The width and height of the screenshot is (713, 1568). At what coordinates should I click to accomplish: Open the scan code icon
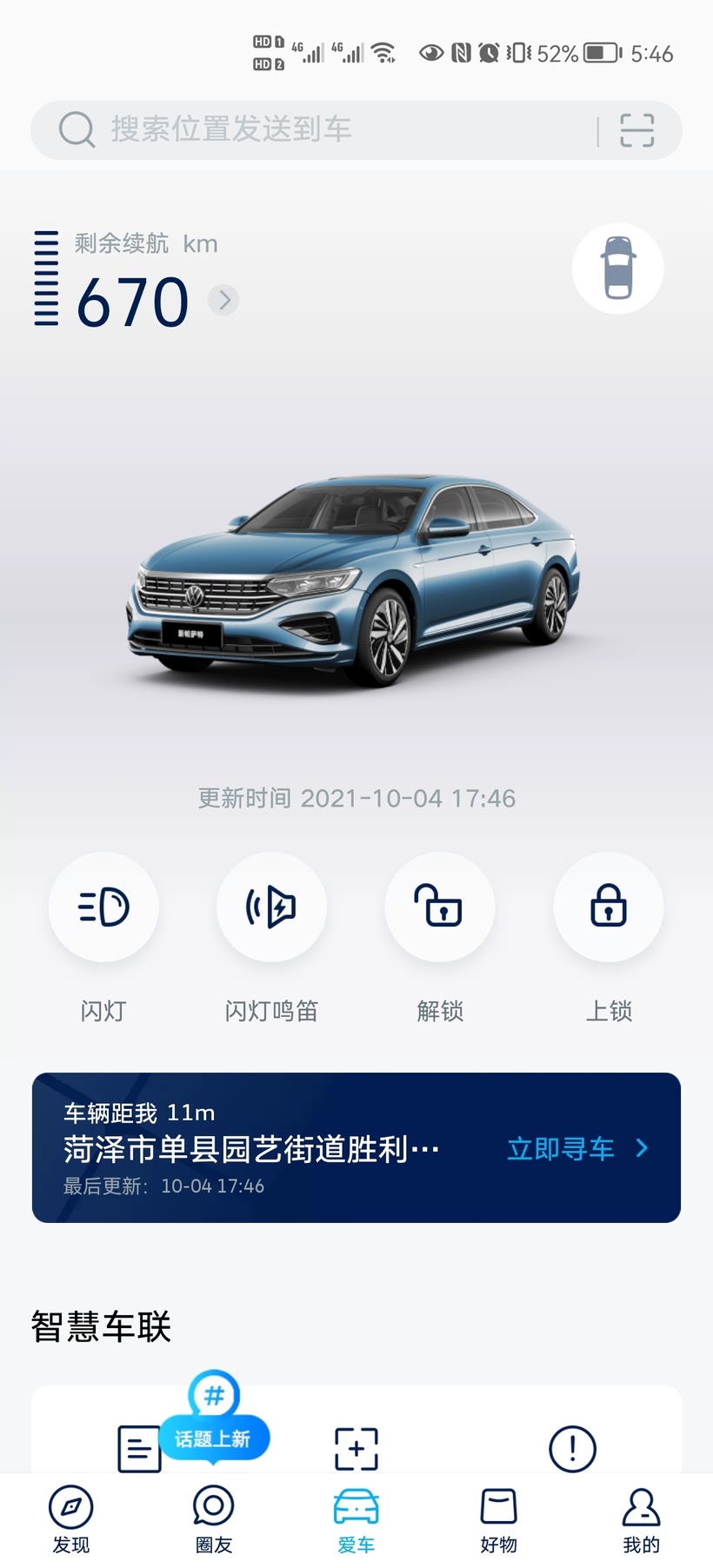tap(636, 130)
